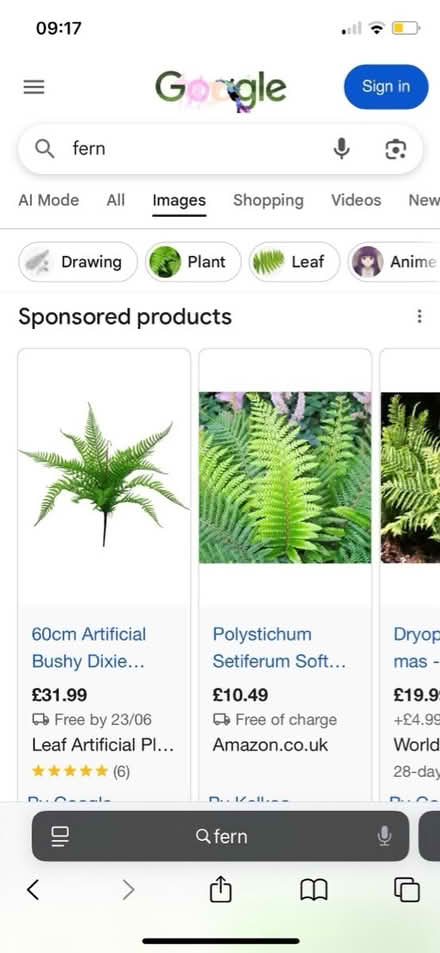The width and height of the screenshot is (440, 953).
Task: Select the Drawing filter chip
Action: click(x=78, y=262)
